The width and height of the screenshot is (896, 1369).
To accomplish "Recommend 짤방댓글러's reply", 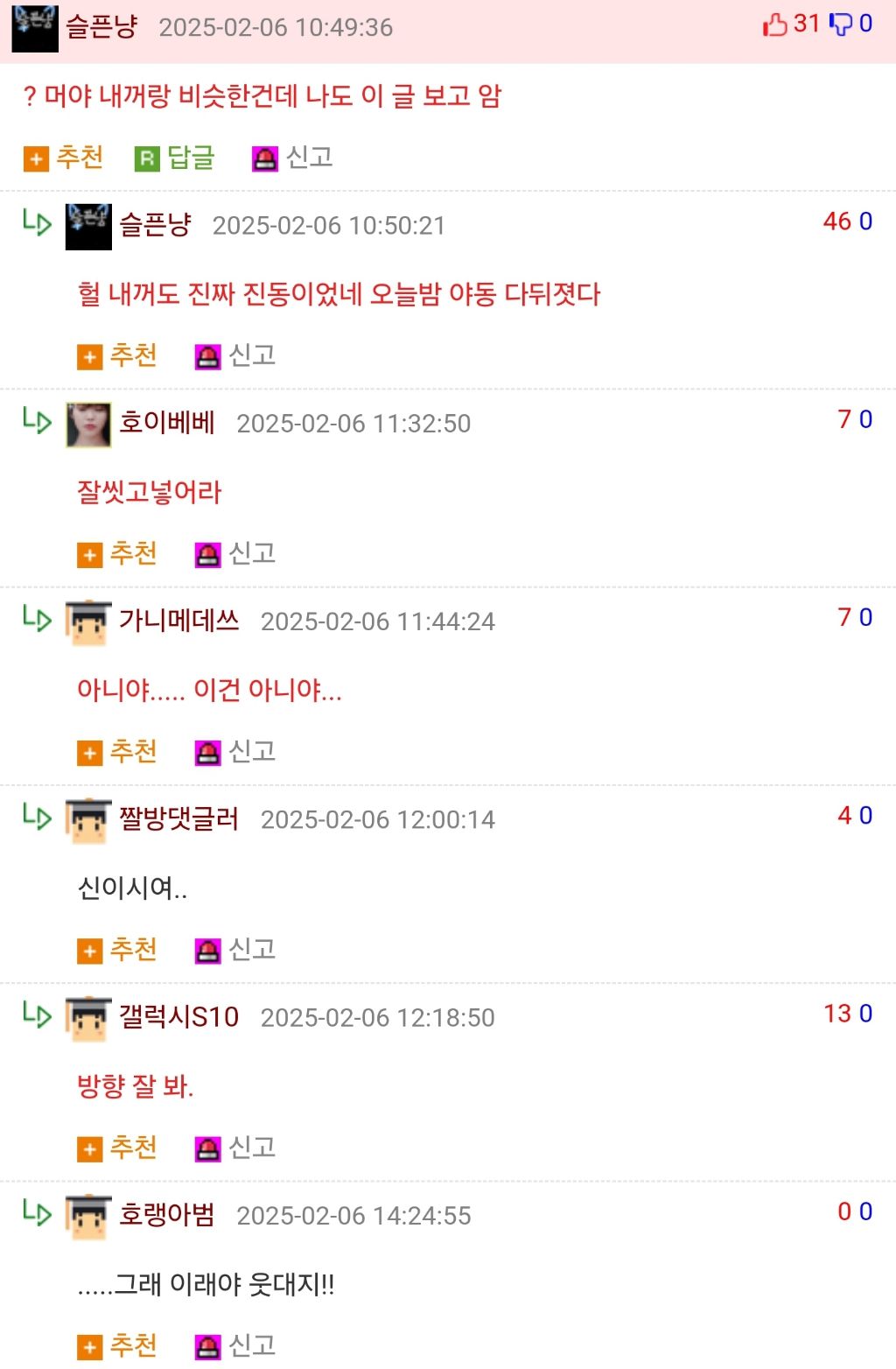I will [117, 949].
